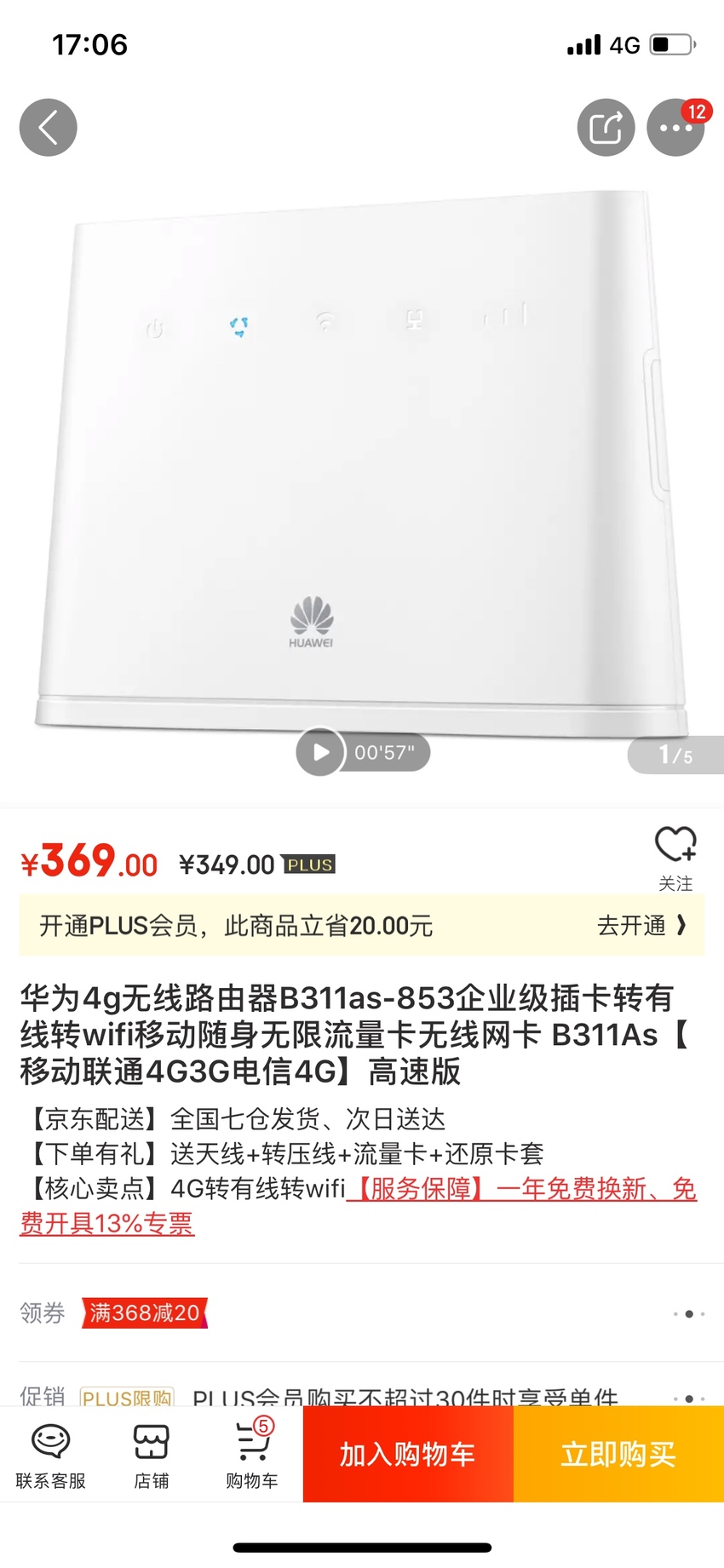Open the 促销 PLUS限购 promotion row
This screenshot has height=1568, width=724.
point(362,1397)
